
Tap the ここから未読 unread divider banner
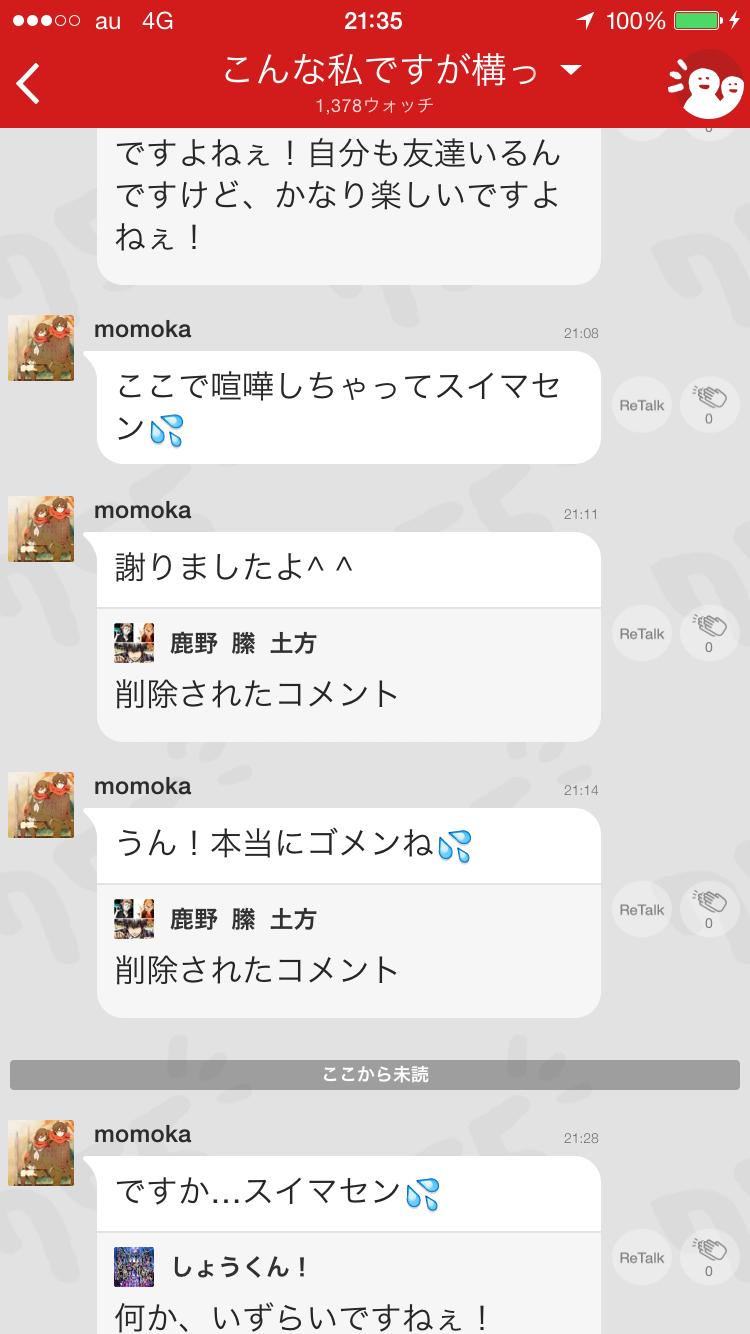tap(375, 1073)
